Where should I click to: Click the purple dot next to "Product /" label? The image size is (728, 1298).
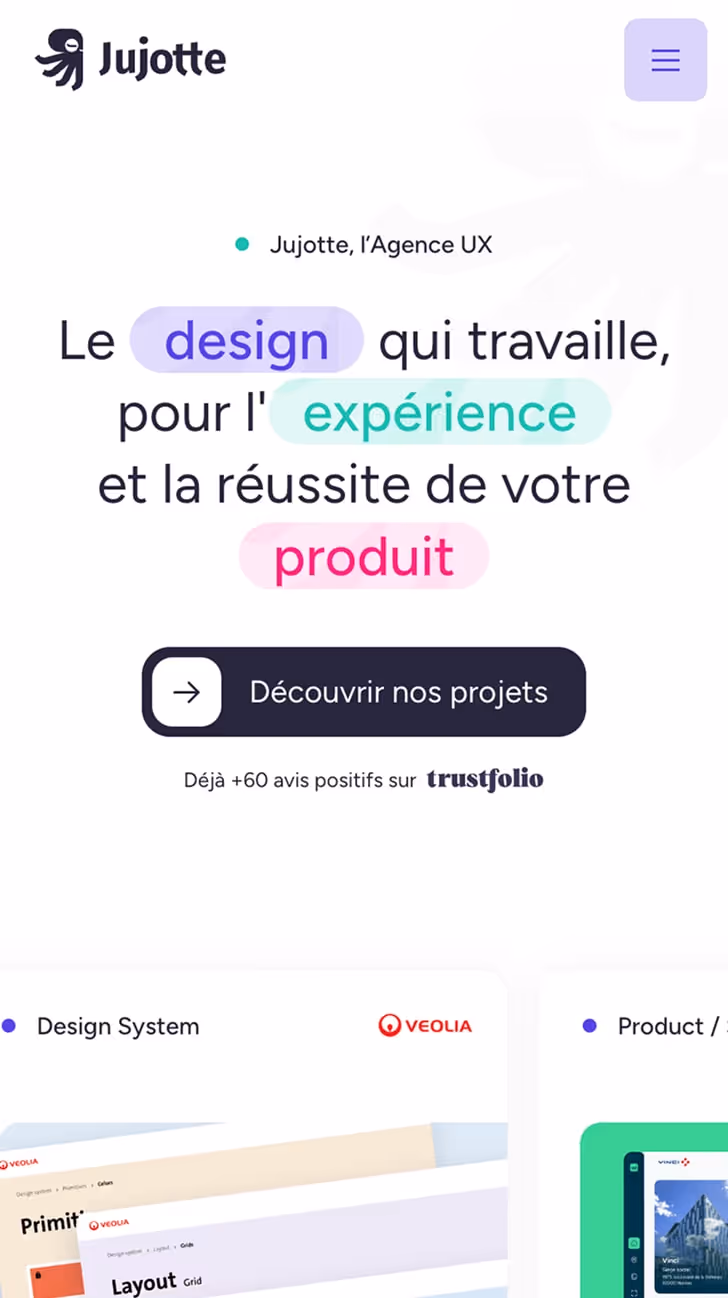[588, 1025]
